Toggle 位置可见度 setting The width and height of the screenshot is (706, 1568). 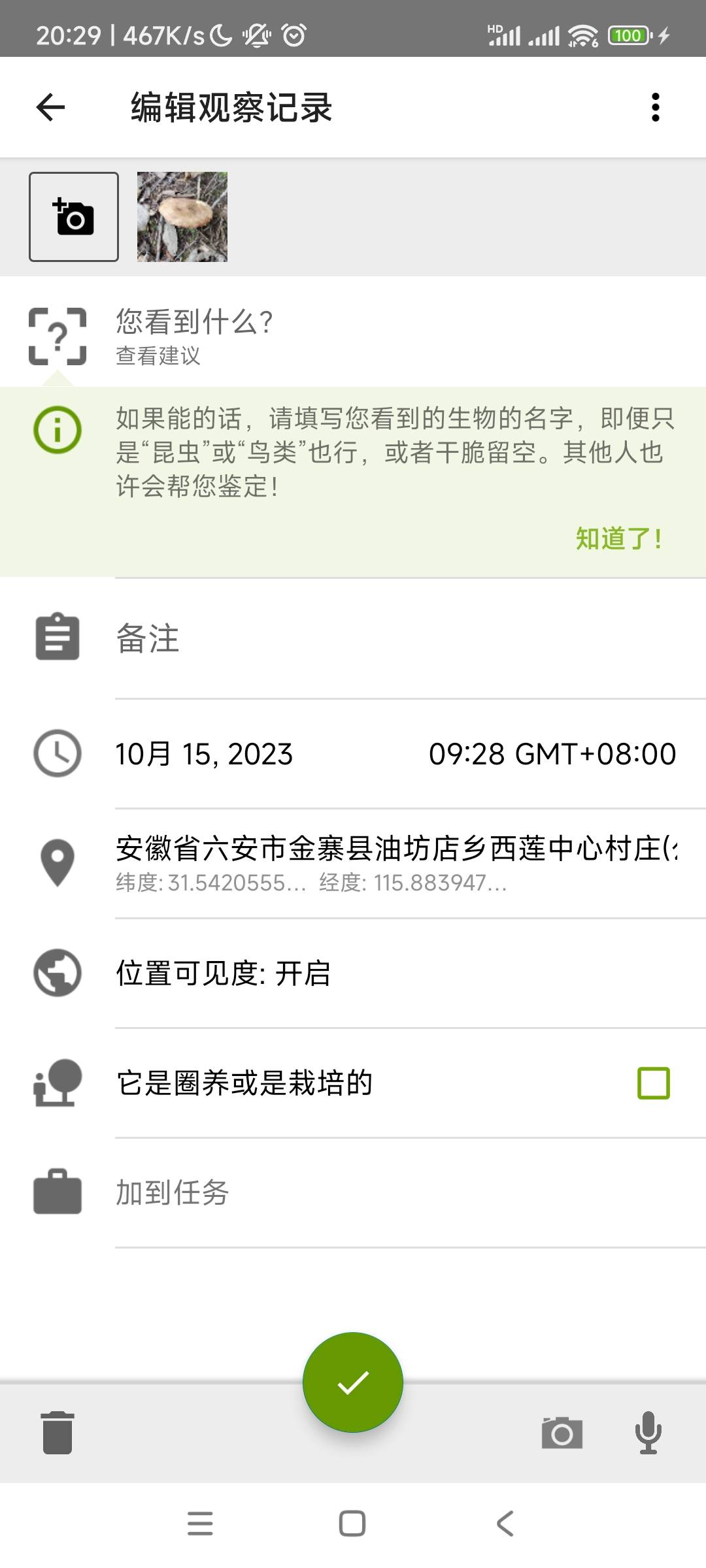point(222,975)
